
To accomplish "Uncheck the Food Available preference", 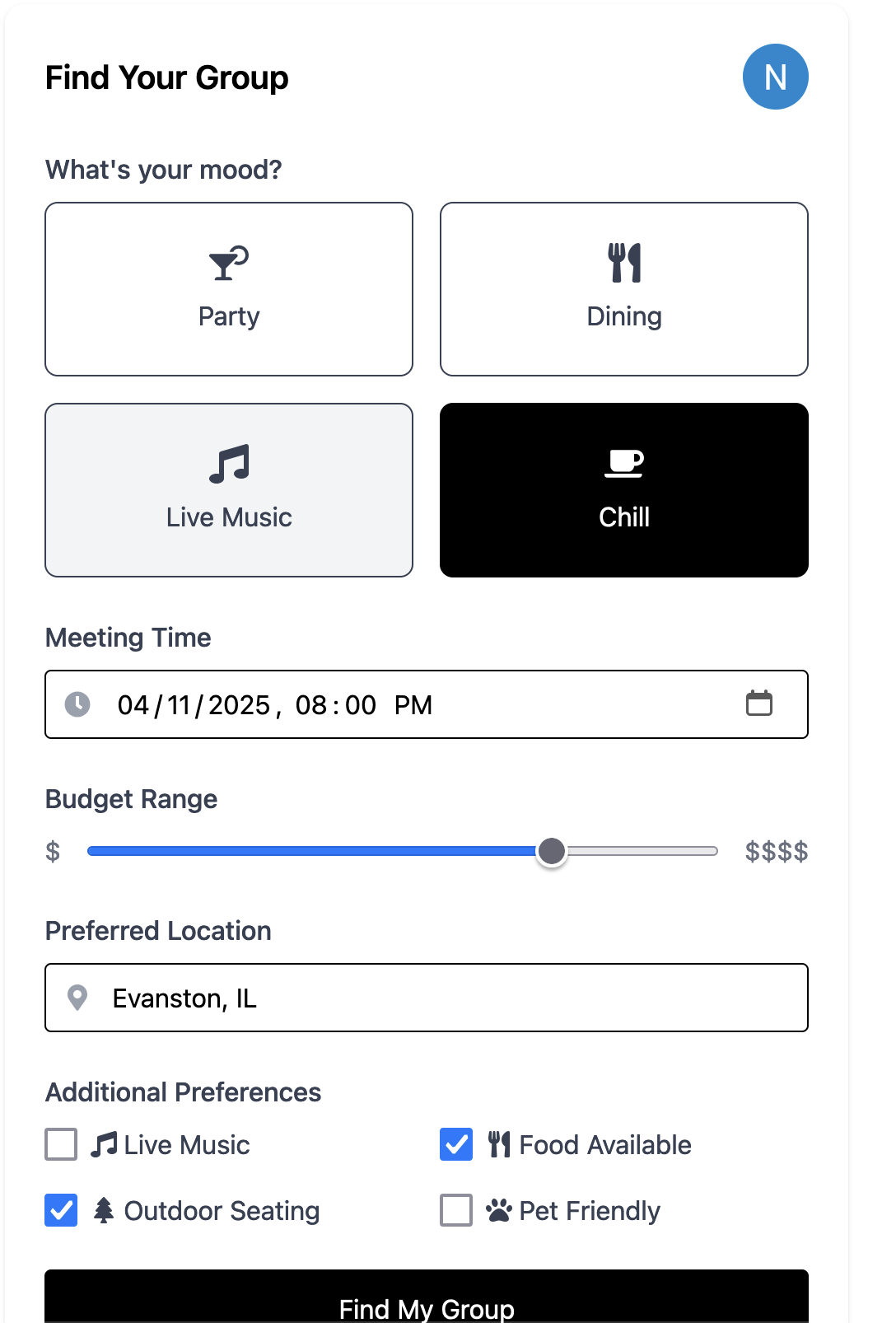I will click(456, 1144).
